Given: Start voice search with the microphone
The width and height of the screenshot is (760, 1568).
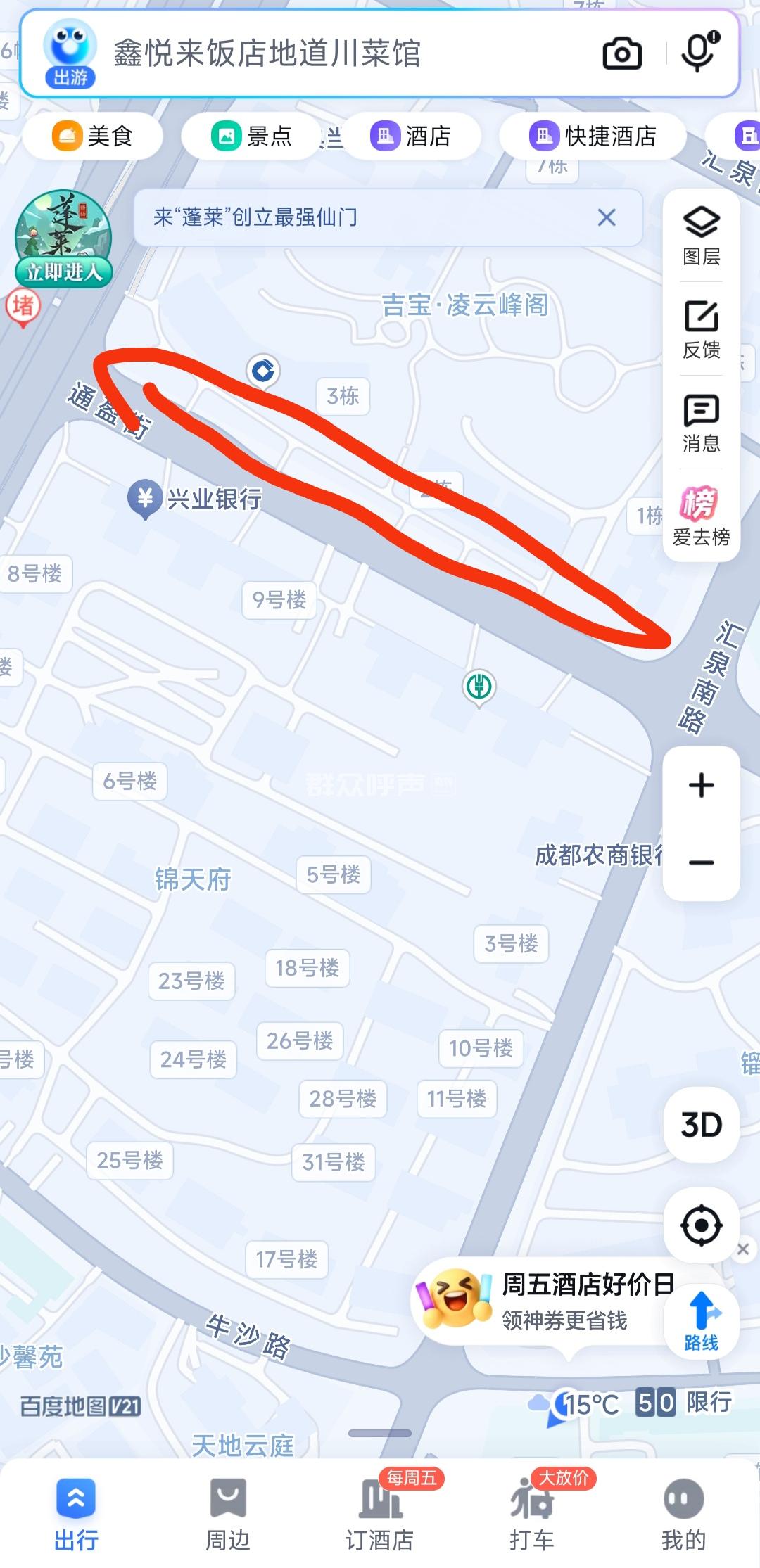Looking at the screenshot, I should (x=699, y=52).
